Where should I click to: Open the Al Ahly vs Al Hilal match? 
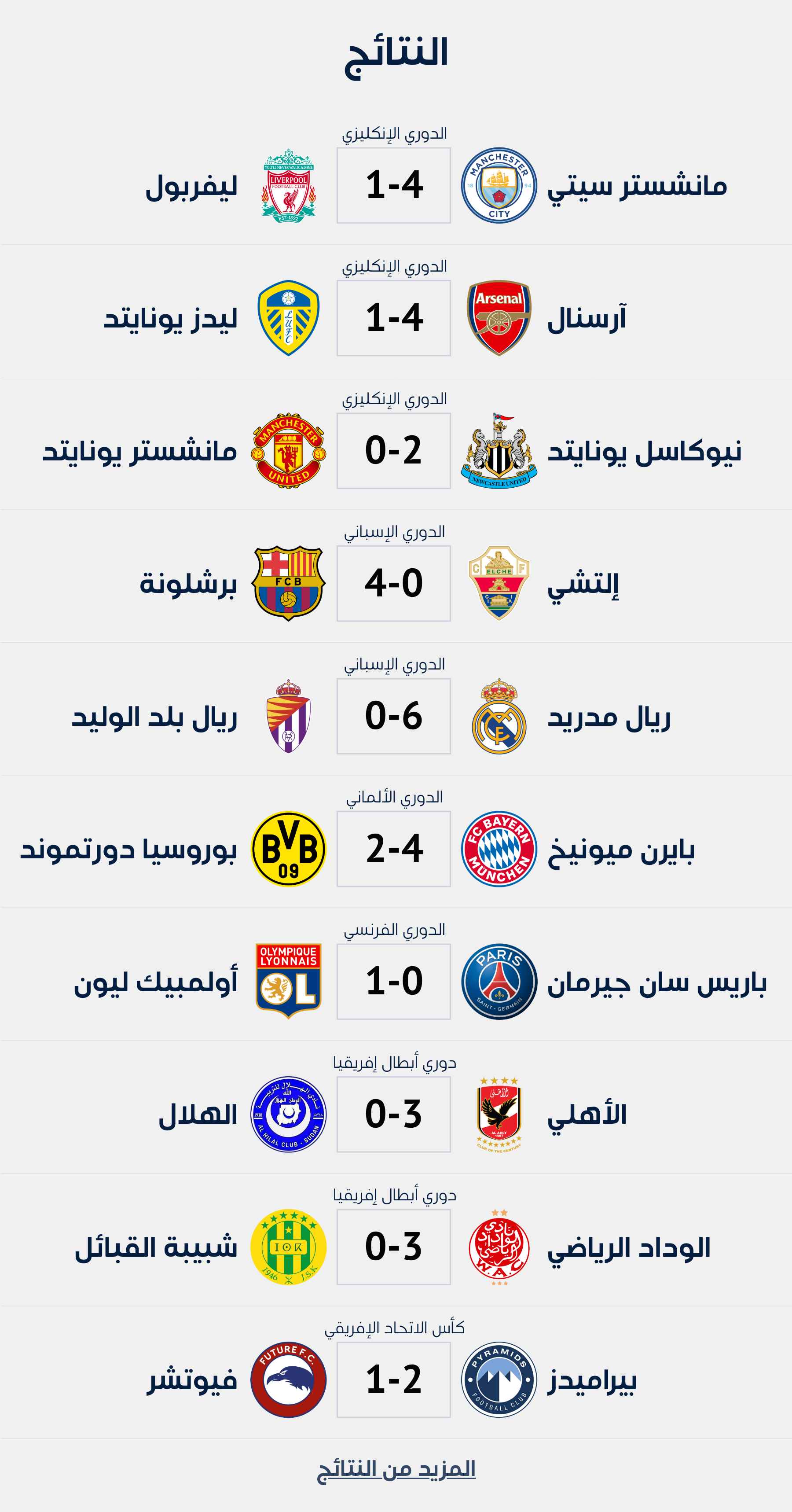(x=394, y=1114)
